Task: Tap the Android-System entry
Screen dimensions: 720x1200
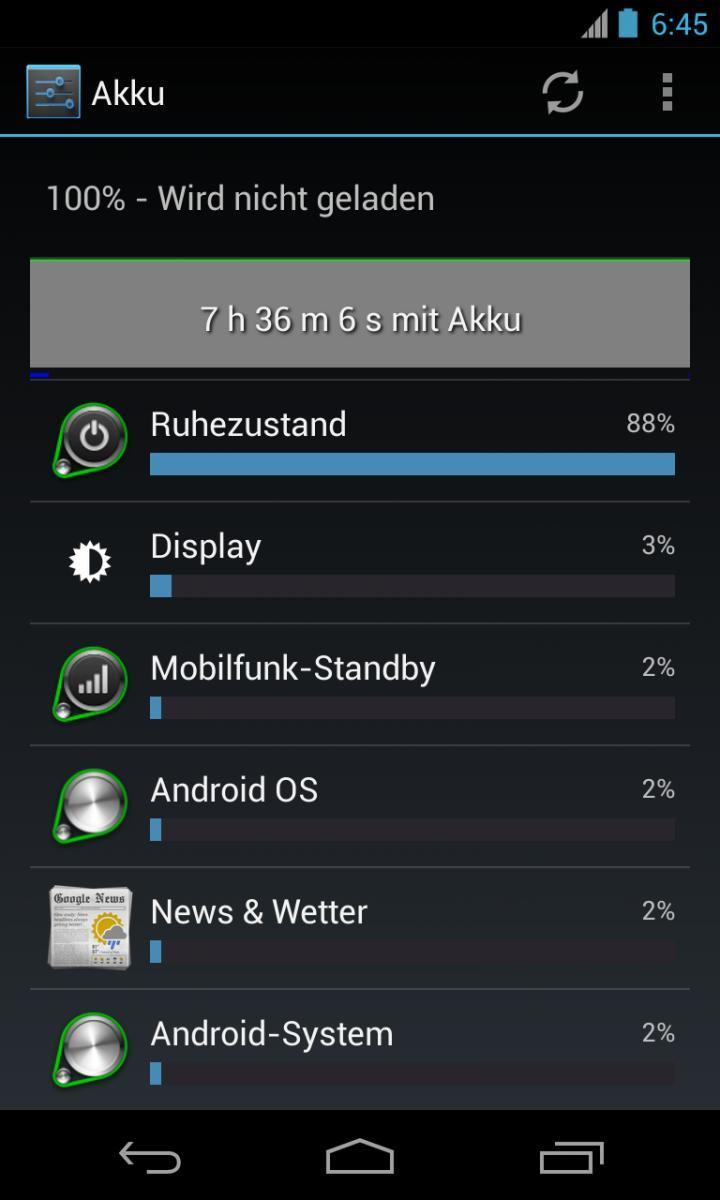Action: pyautogui.click(x=360, y=1050)
